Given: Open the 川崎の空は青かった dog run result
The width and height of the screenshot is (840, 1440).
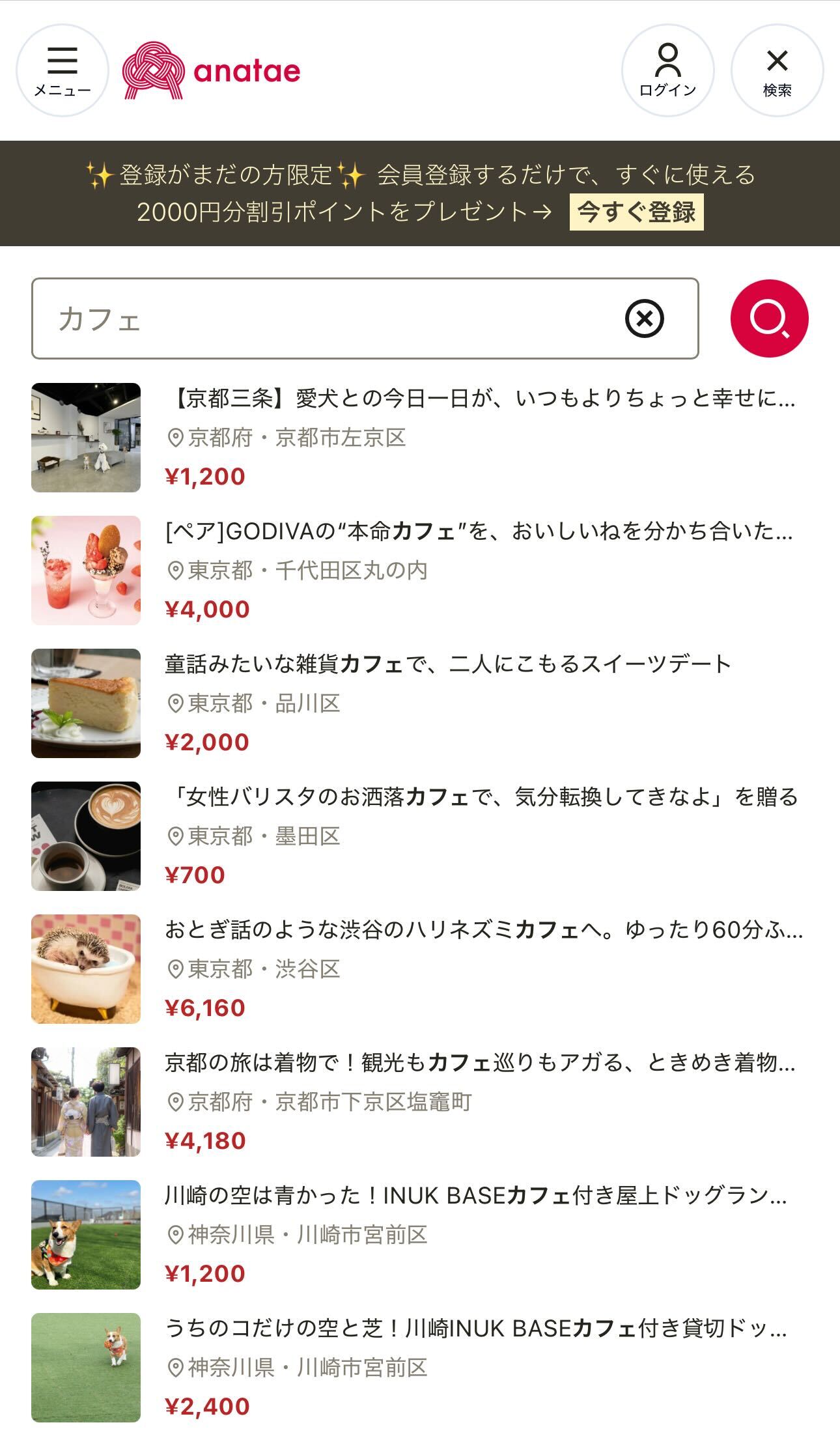Looking at the screenshot, I should tap(475, 1196).
